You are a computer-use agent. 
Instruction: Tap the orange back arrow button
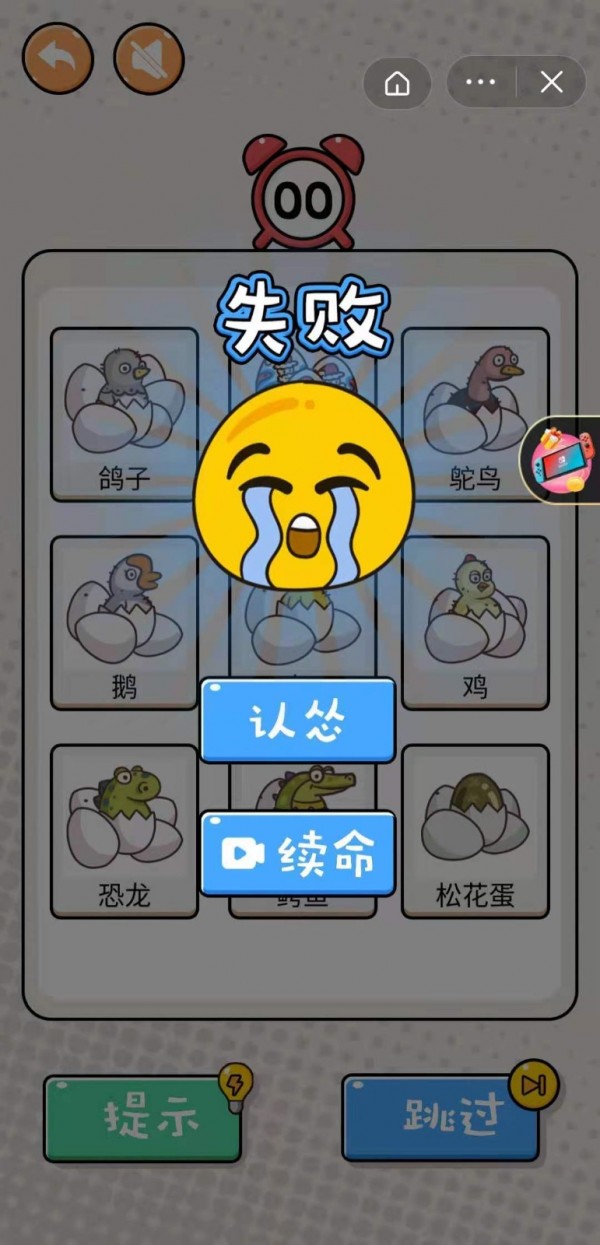point(58,59)
